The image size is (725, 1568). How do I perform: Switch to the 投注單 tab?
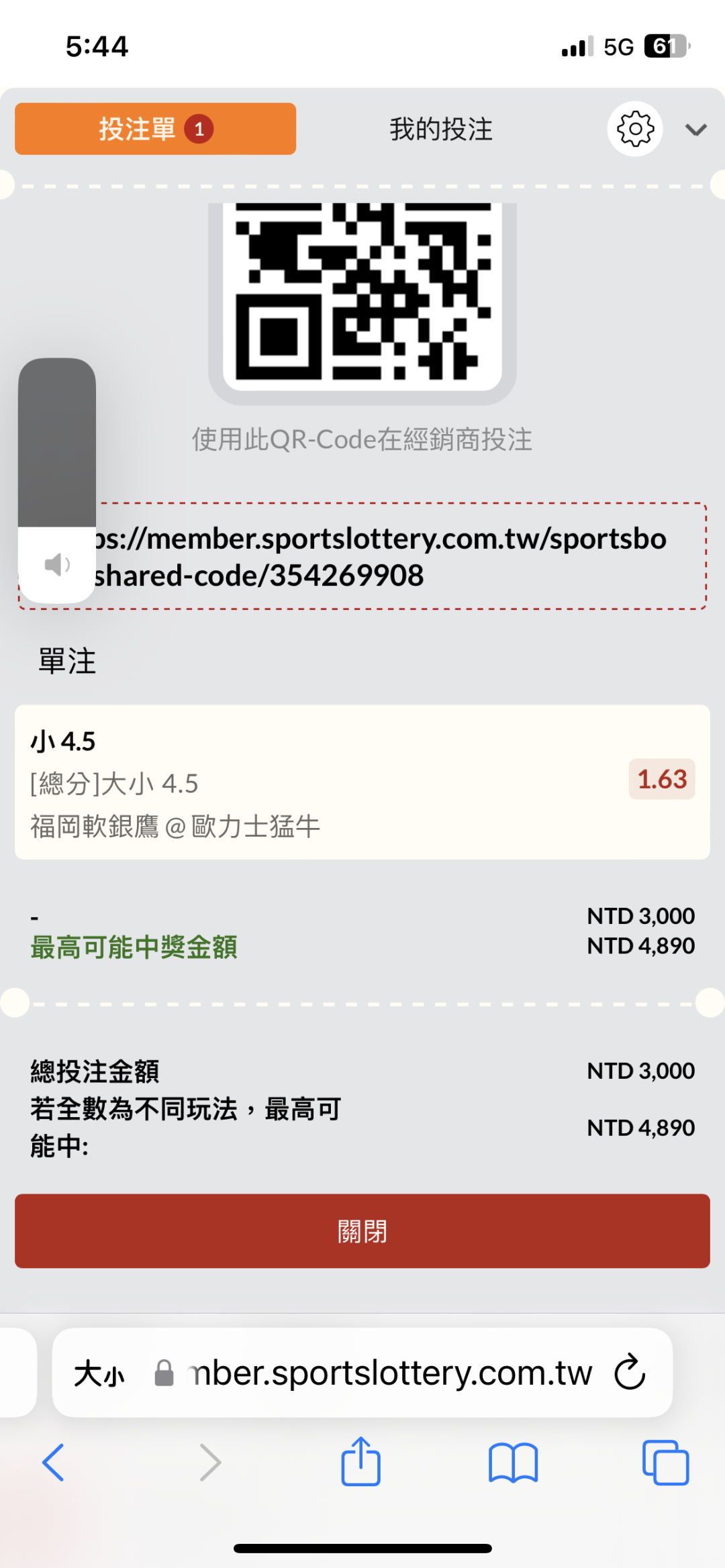point(155,129)
